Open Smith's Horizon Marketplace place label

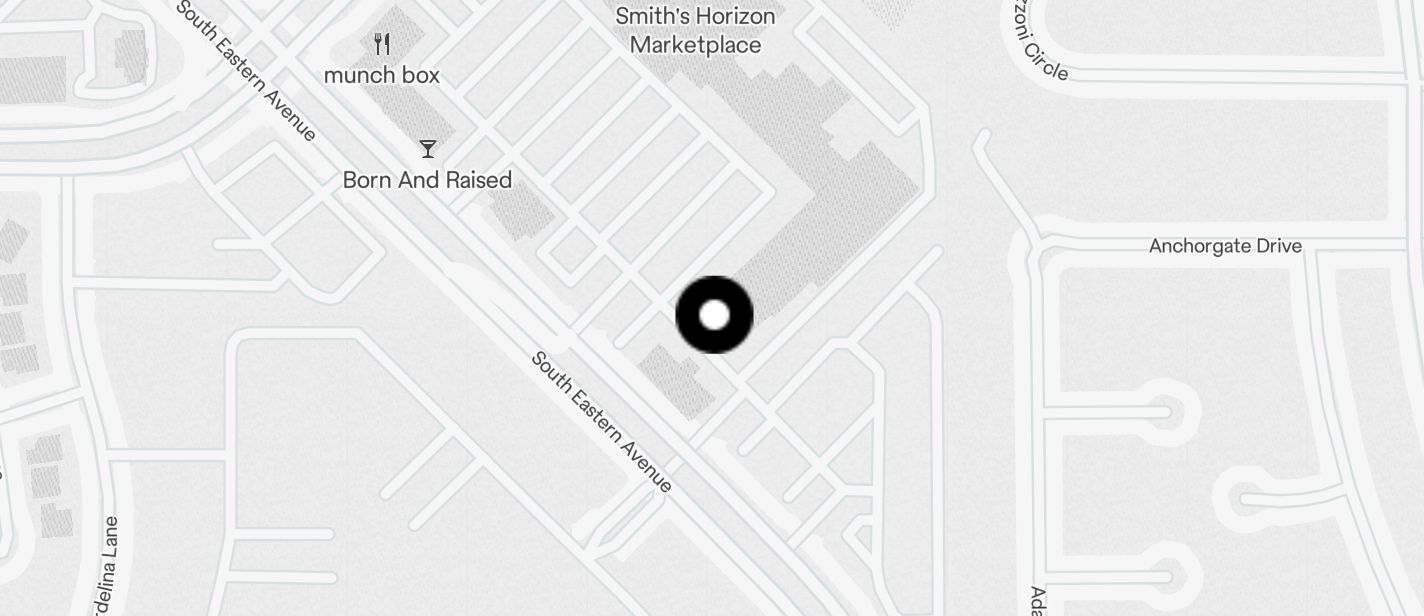pyautogui.click(x=695, y=31)
